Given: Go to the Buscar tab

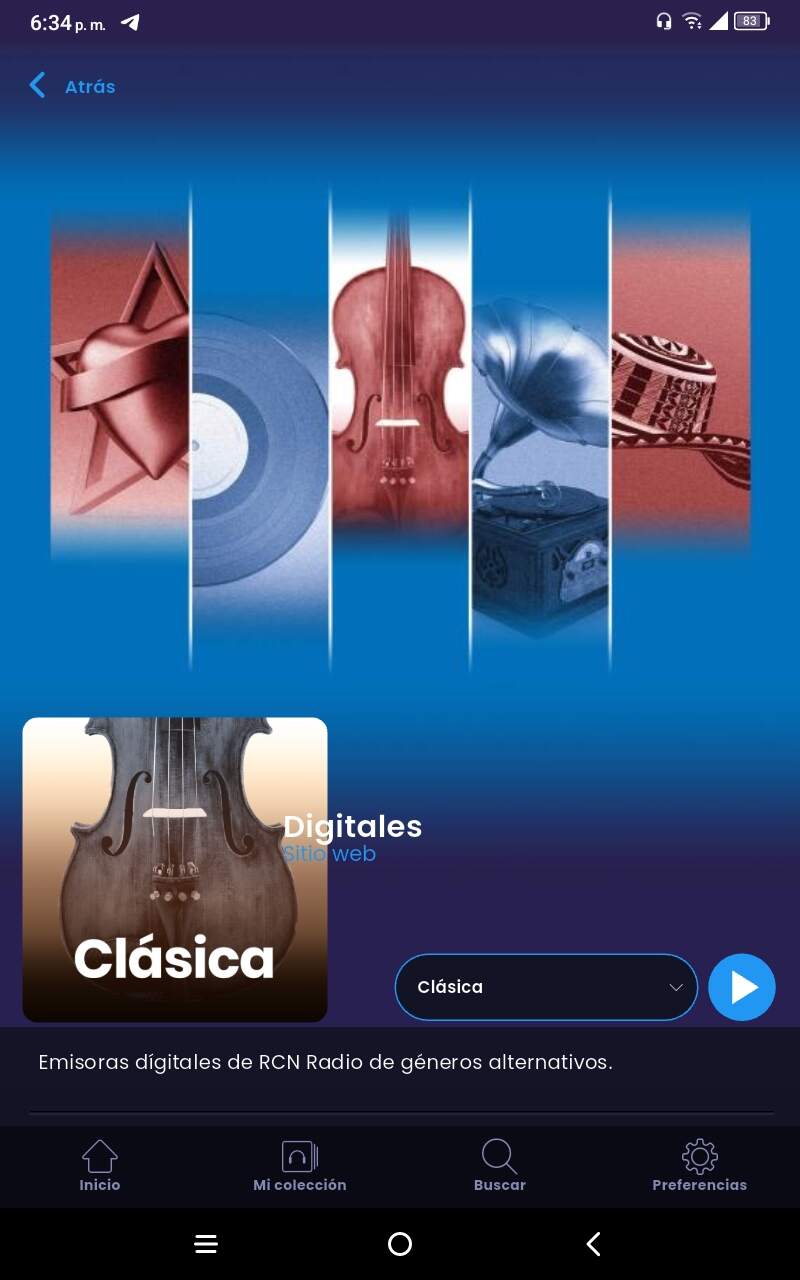Looking at the screenshot, I should 499,1166.
